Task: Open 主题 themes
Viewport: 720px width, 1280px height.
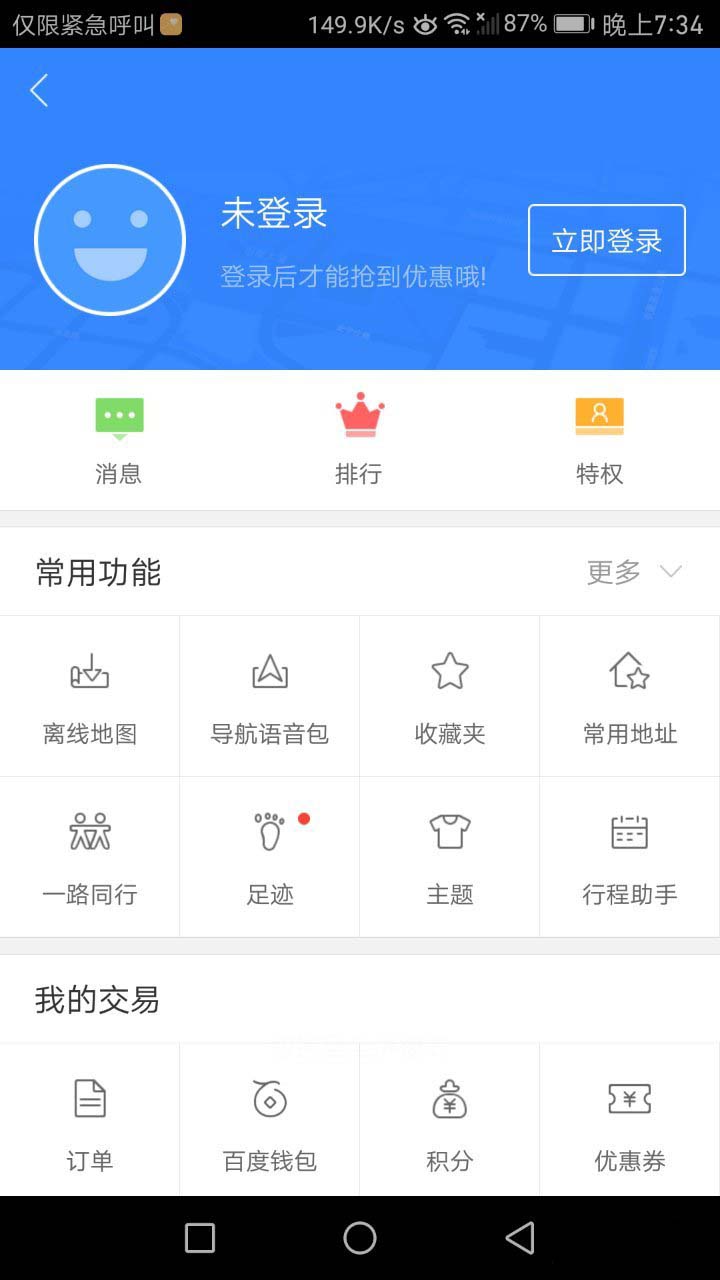Action: point(450,857)
